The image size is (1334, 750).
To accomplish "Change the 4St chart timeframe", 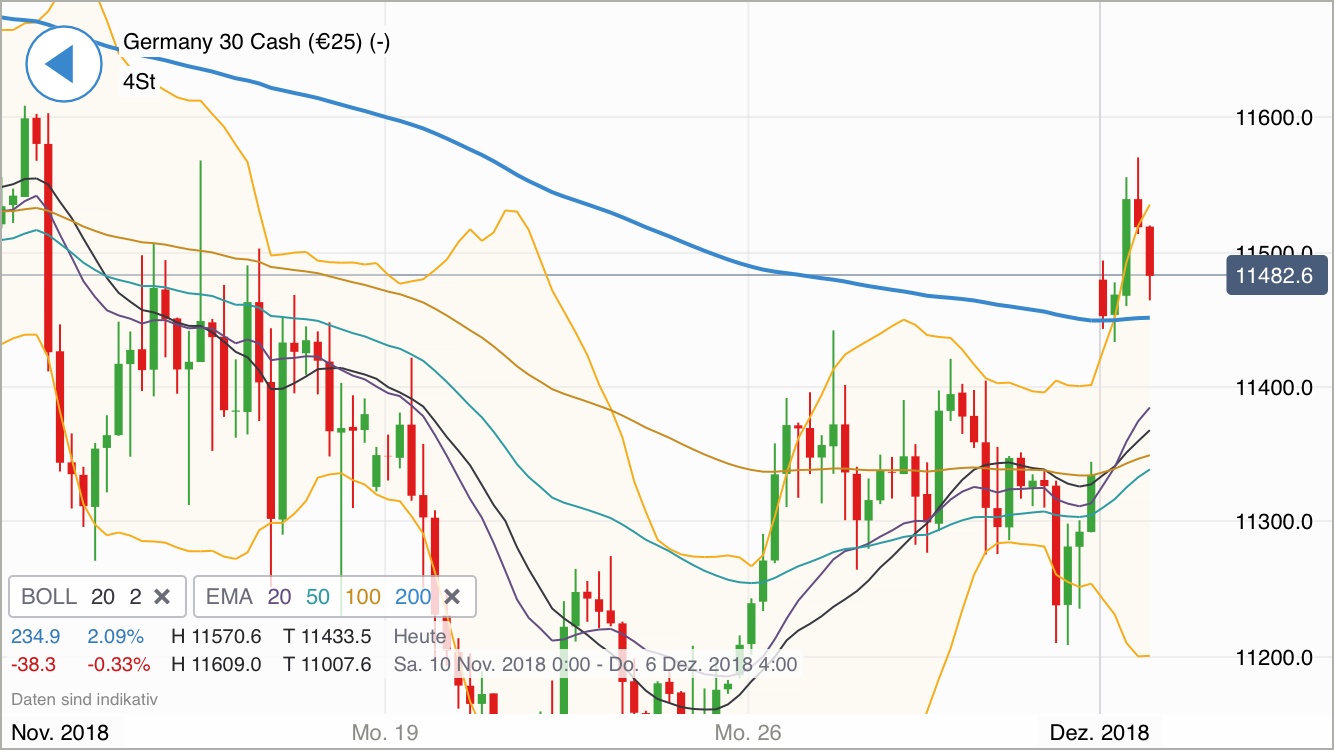I will click(x=139, y=82).
